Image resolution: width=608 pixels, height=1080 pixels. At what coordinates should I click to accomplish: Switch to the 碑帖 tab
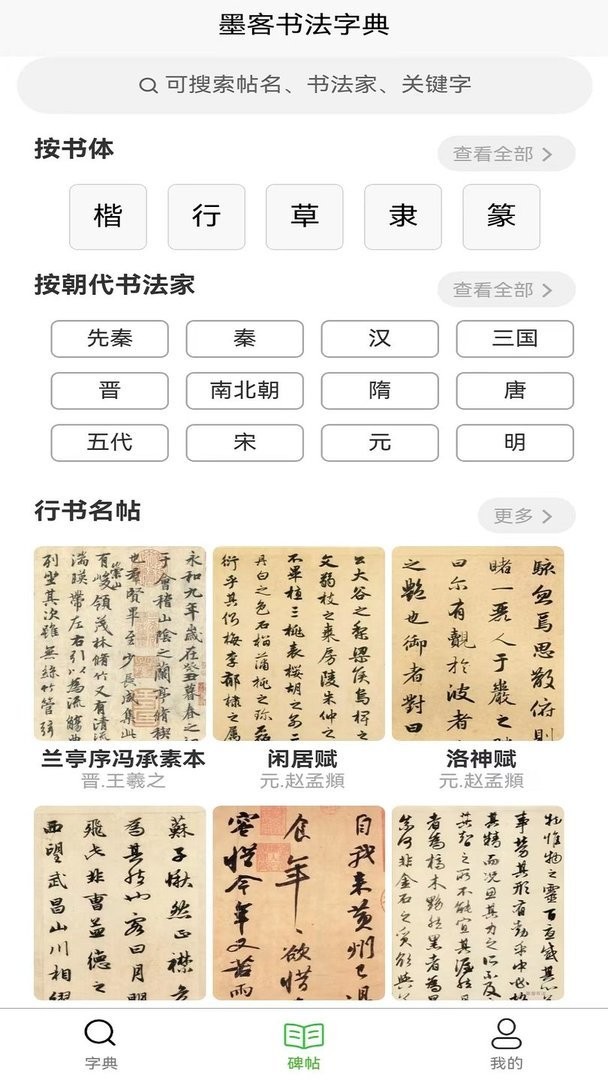point(304,1044)
